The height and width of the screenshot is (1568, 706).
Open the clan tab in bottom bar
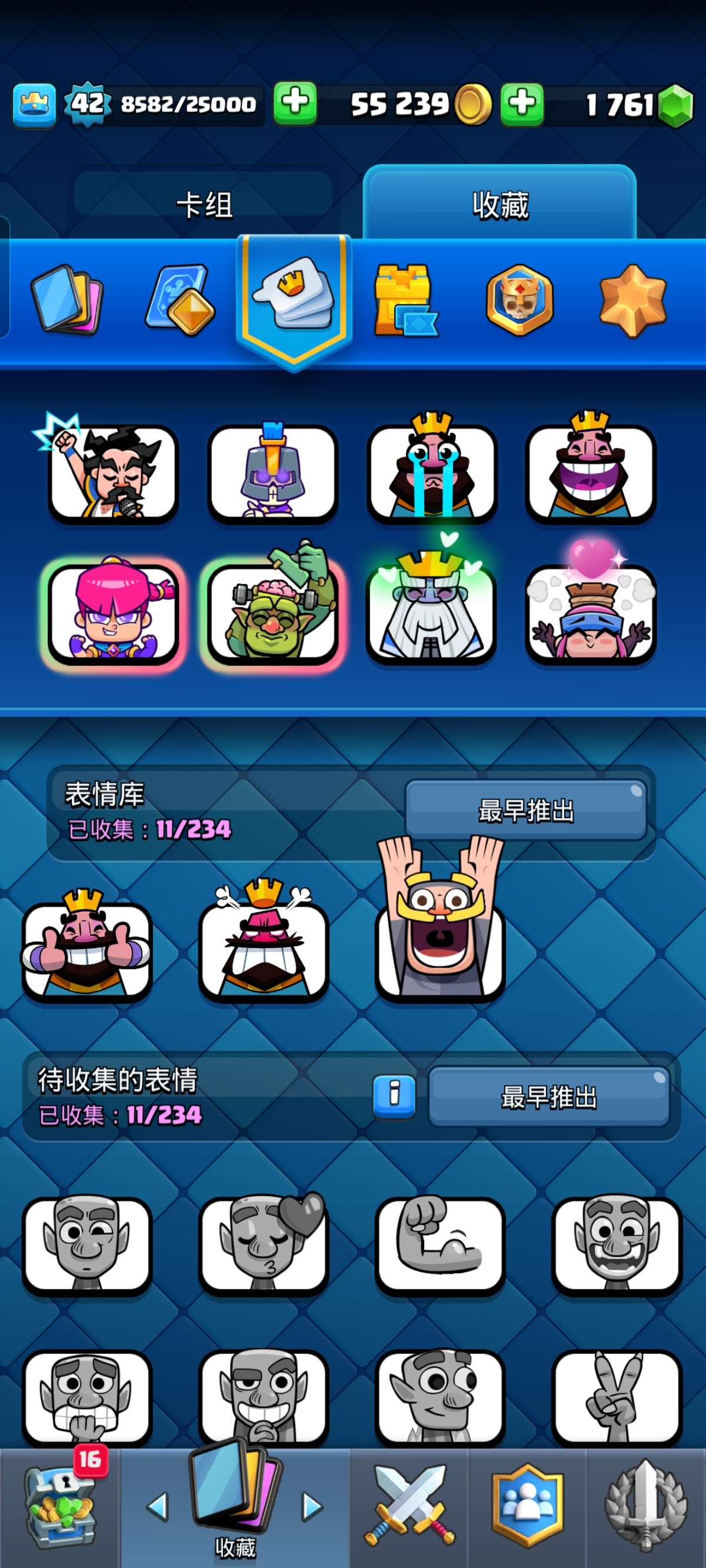click(527, 1504)
